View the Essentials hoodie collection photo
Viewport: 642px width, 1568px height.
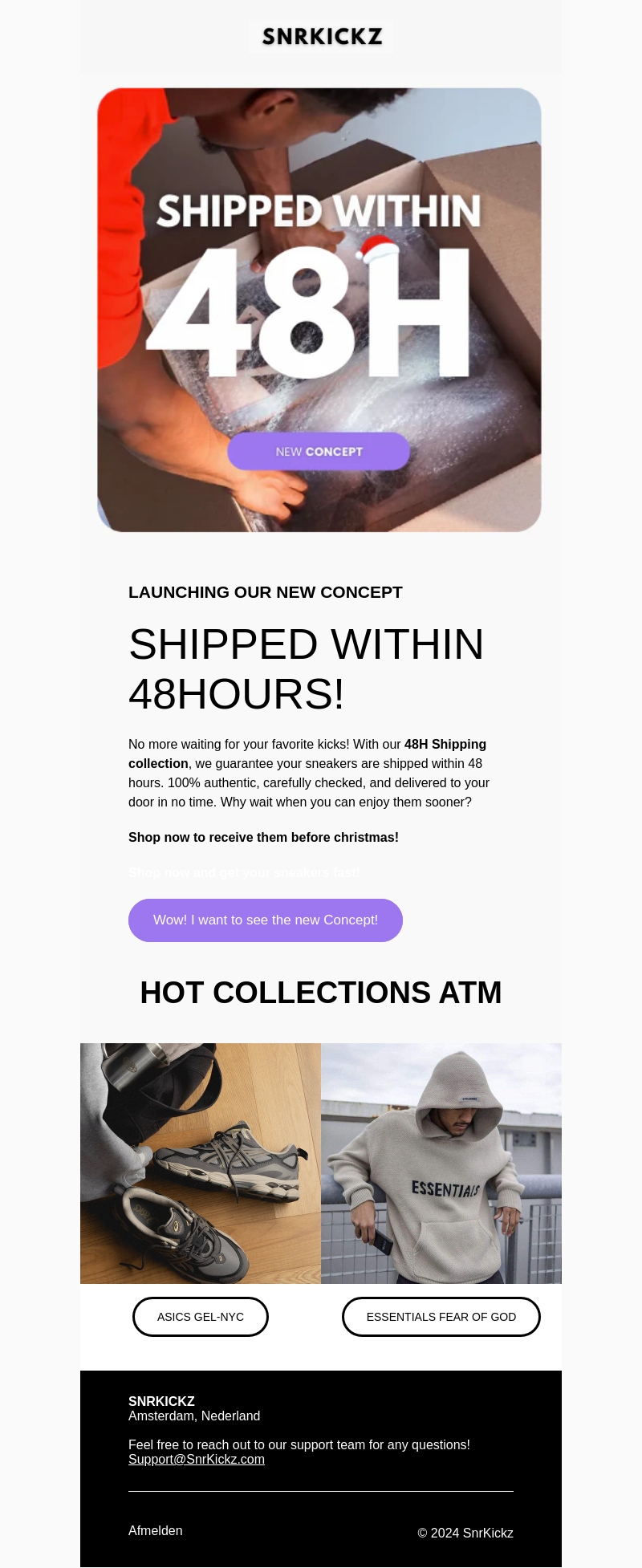point(441,1164)
